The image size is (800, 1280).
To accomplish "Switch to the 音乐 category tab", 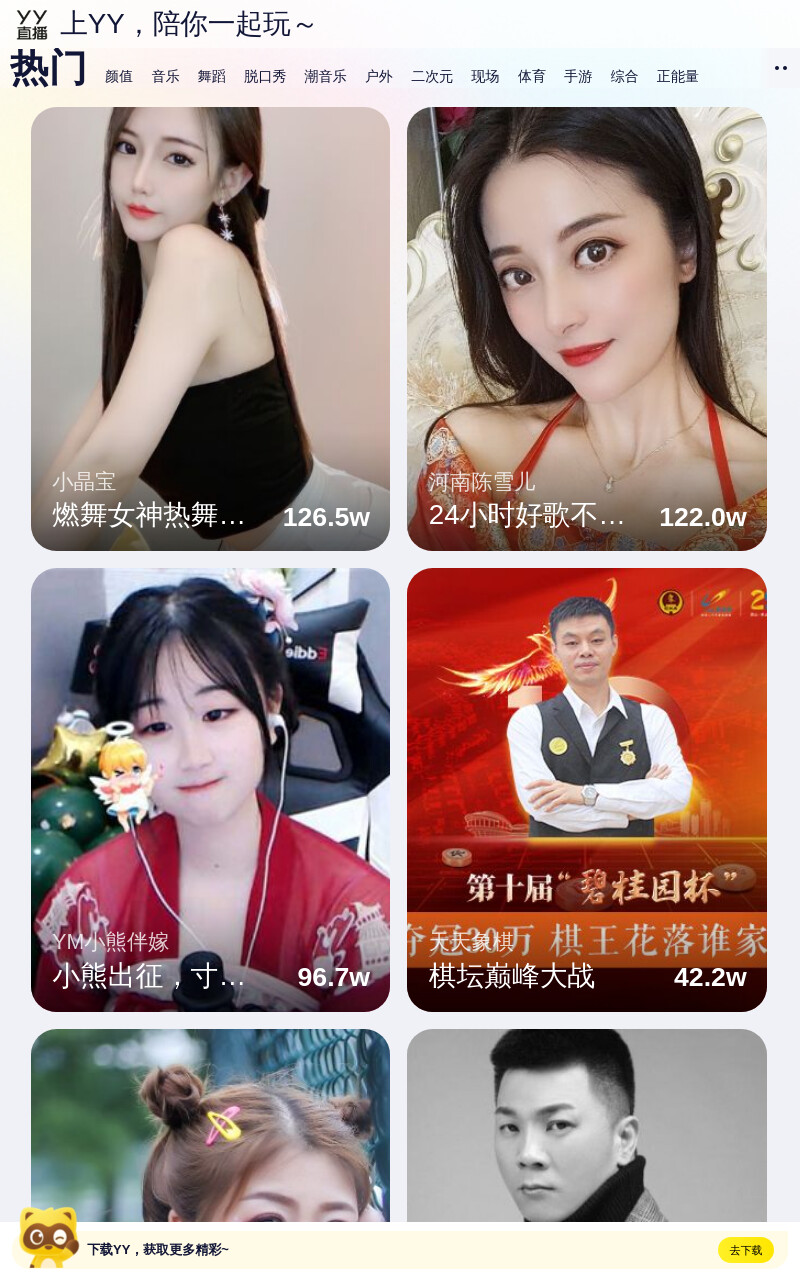I will click(x=165, y=76).
